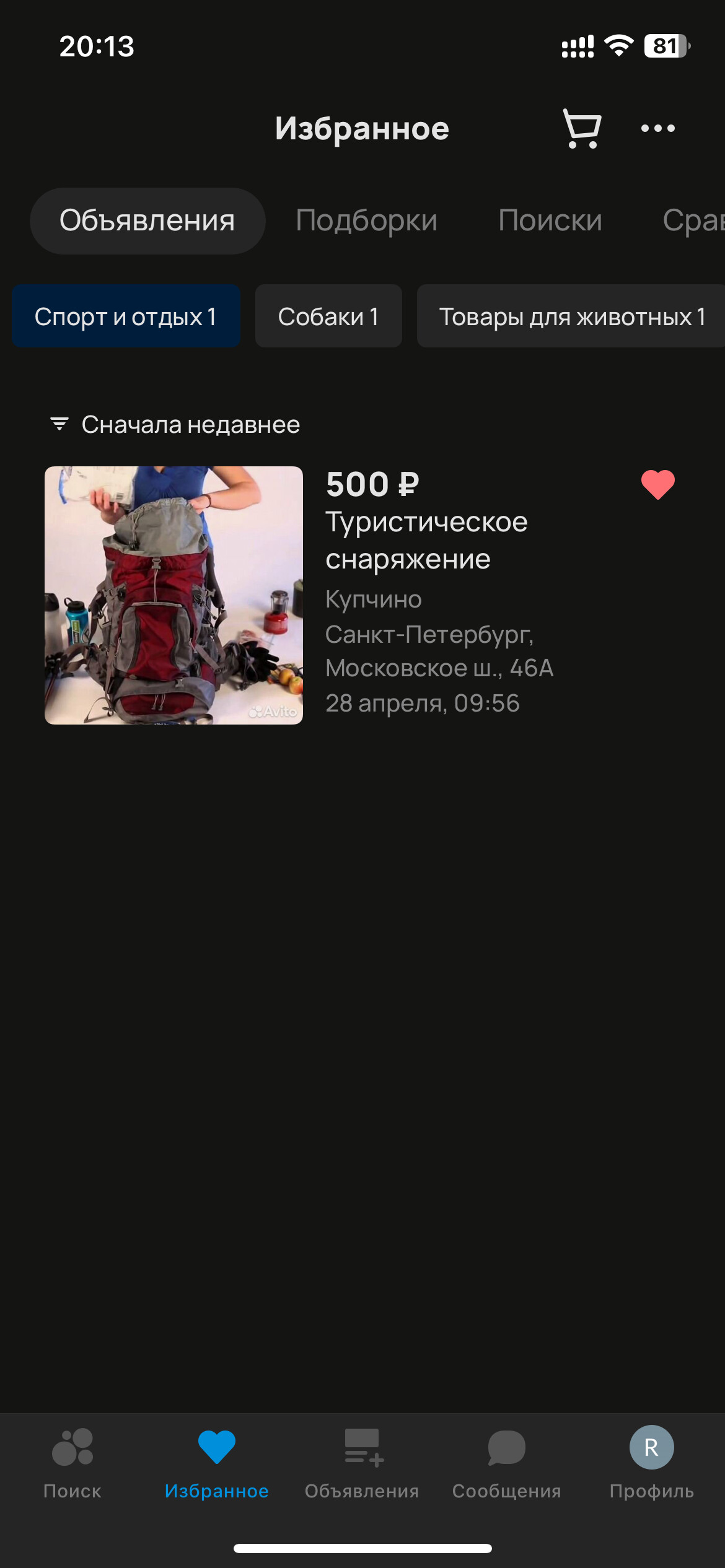Go to Поиск in bottom navigation
This screenshot has width=725, height=1568.
click(72, 1461)
